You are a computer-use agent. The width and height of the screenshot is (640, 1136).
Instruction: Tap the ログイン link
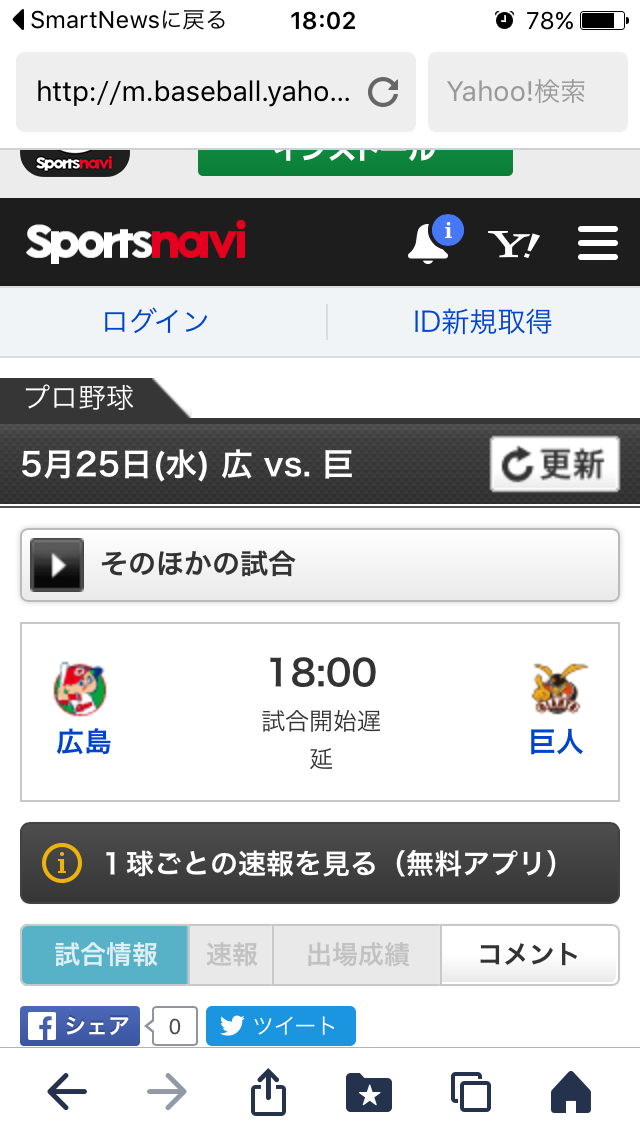point(156,322)
